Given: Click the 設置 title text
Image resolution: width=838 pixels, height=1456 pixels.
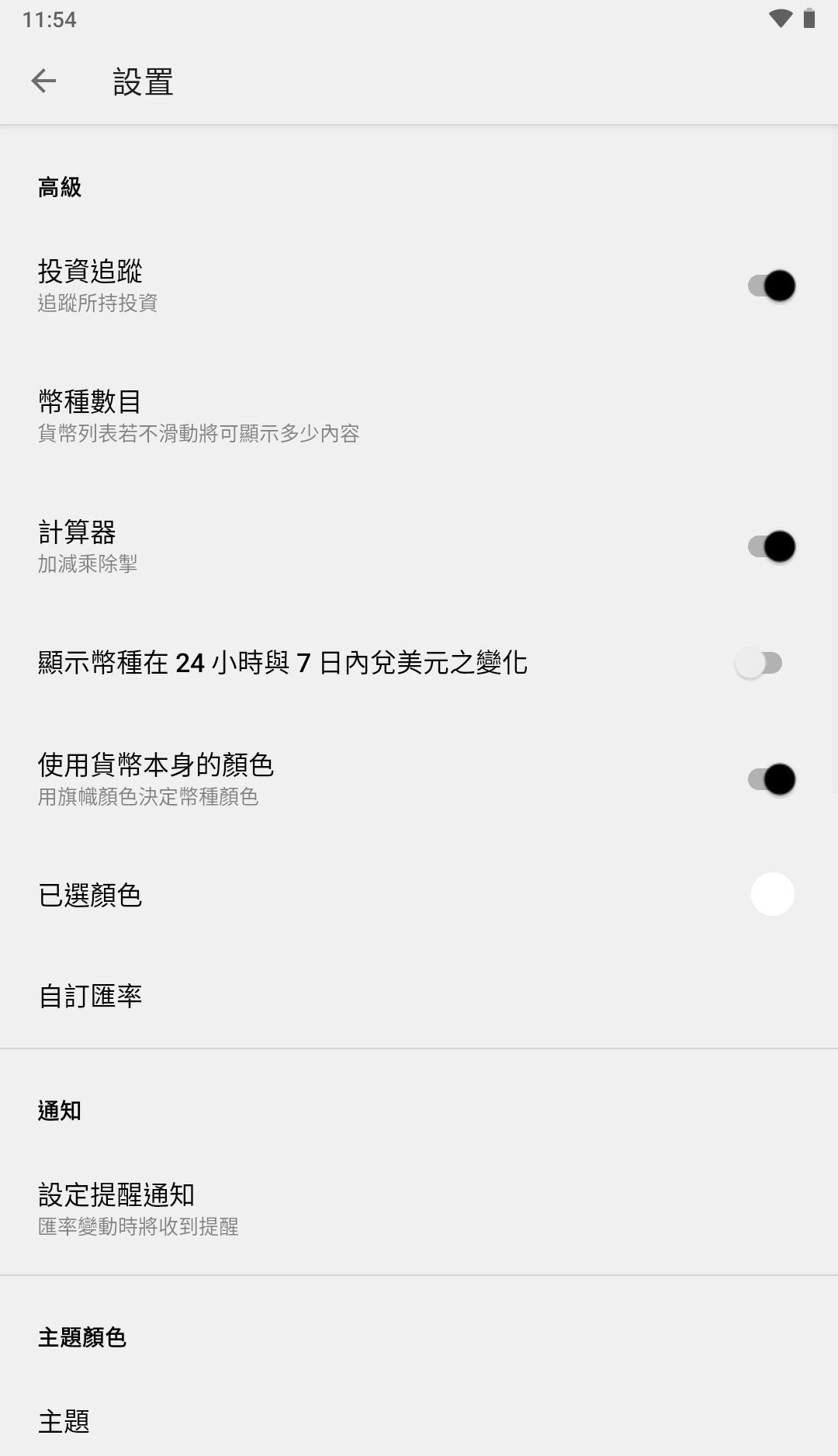Looking at the screenshot, I should point(142,81).
